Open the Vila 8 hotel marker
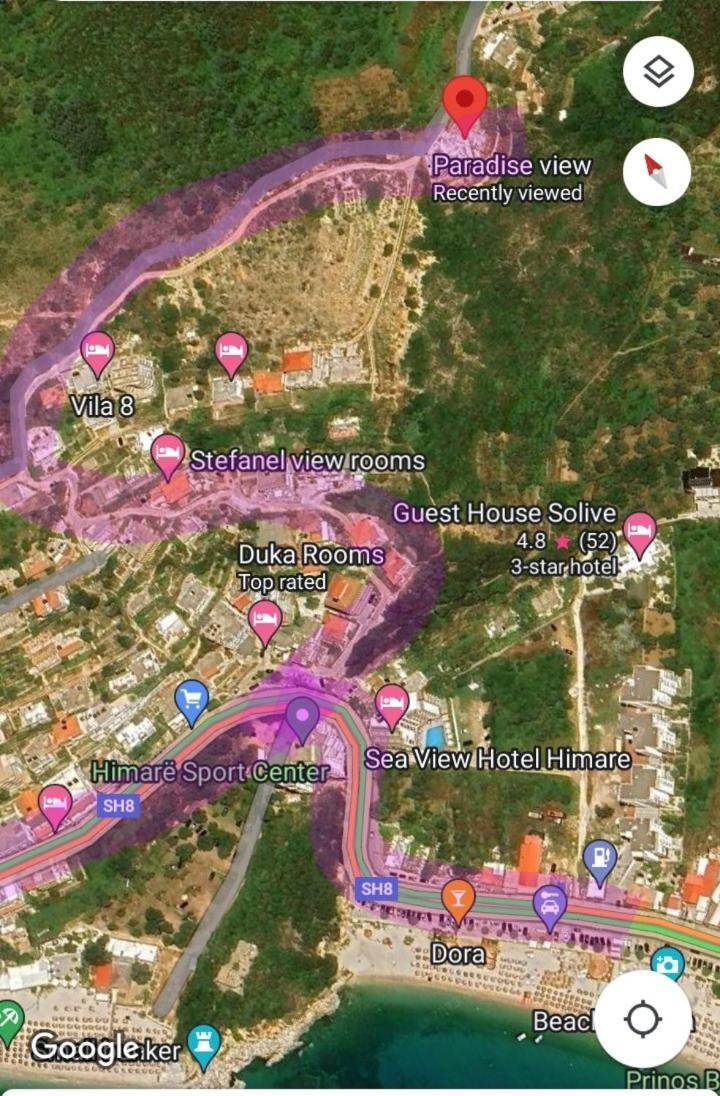The height and width of the screenshot is (1096, 720). pos(97,352)
